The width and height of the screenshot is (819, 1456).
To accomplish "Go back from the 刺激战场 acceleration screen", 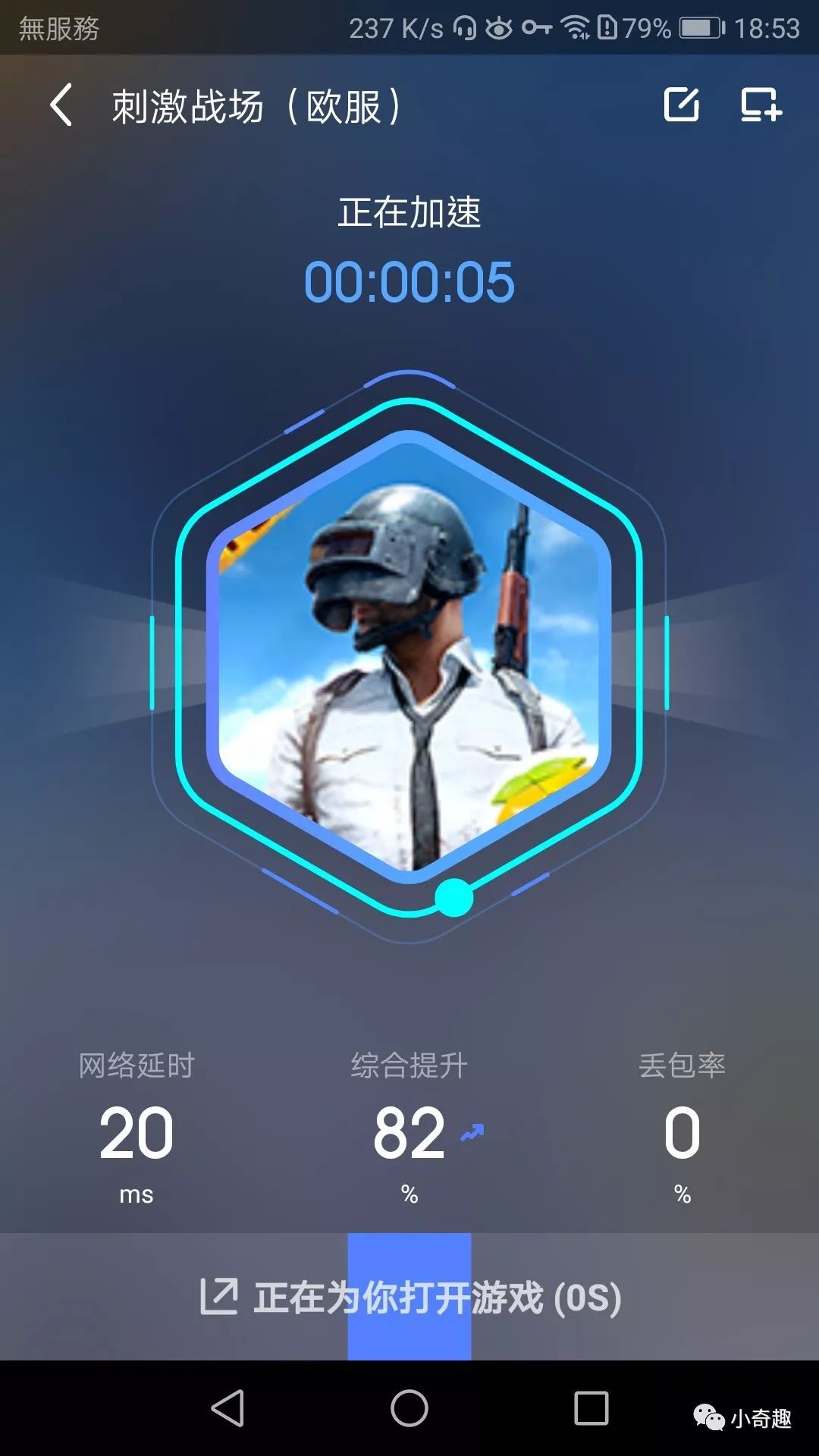I will pyautogui.click(x=62, y=105).
